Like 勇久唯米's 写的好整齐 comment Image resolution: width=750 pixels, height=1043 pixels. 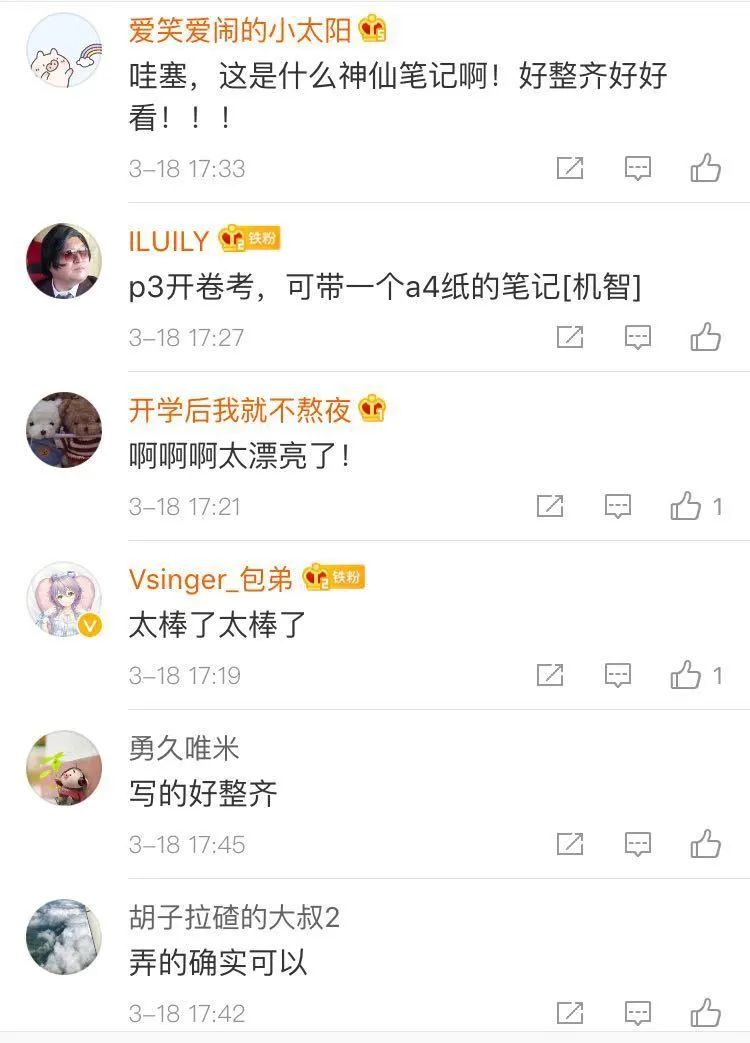click(x=706, y=844)
